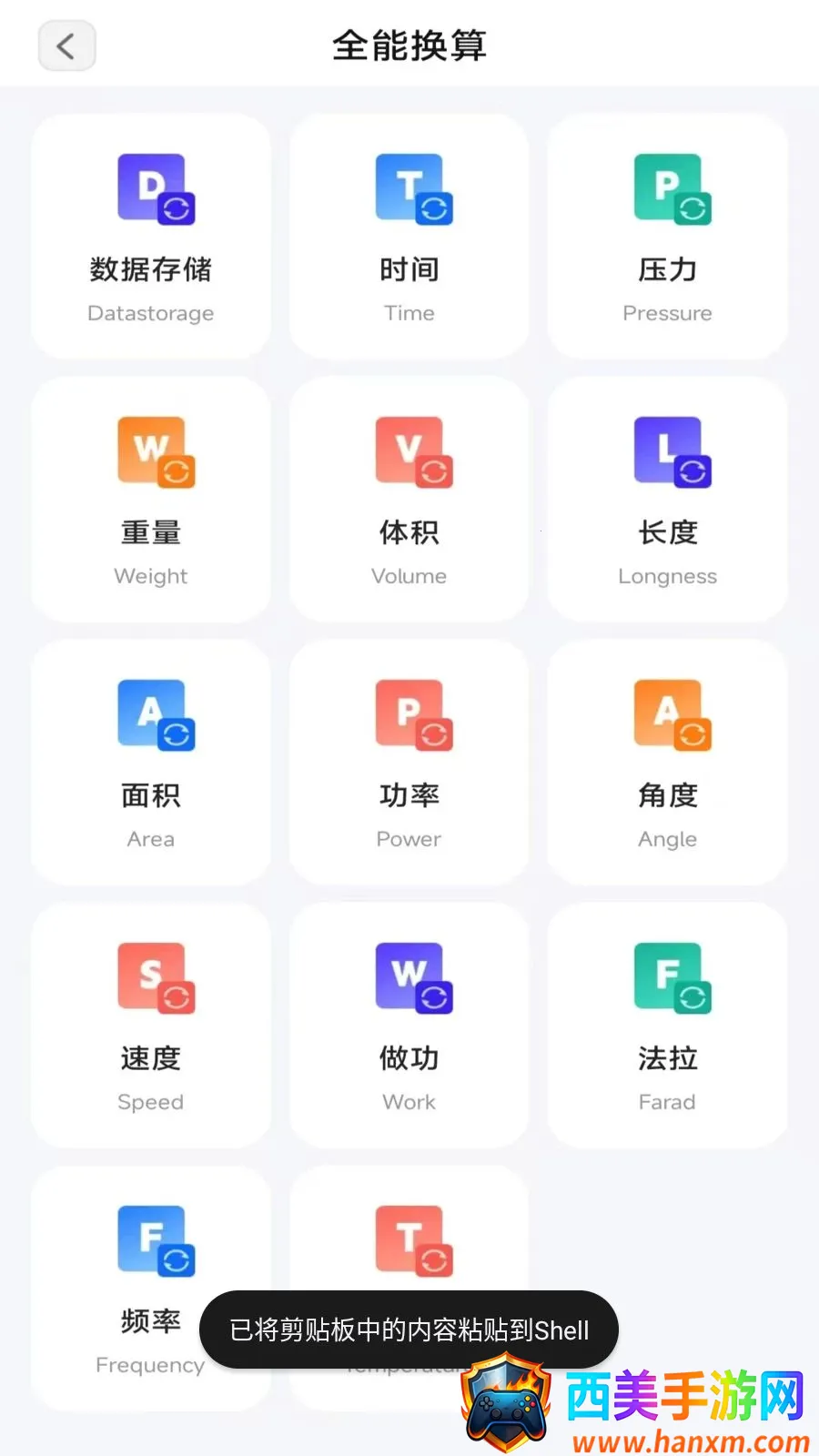Open the Time conversion card

coord(409,237)
